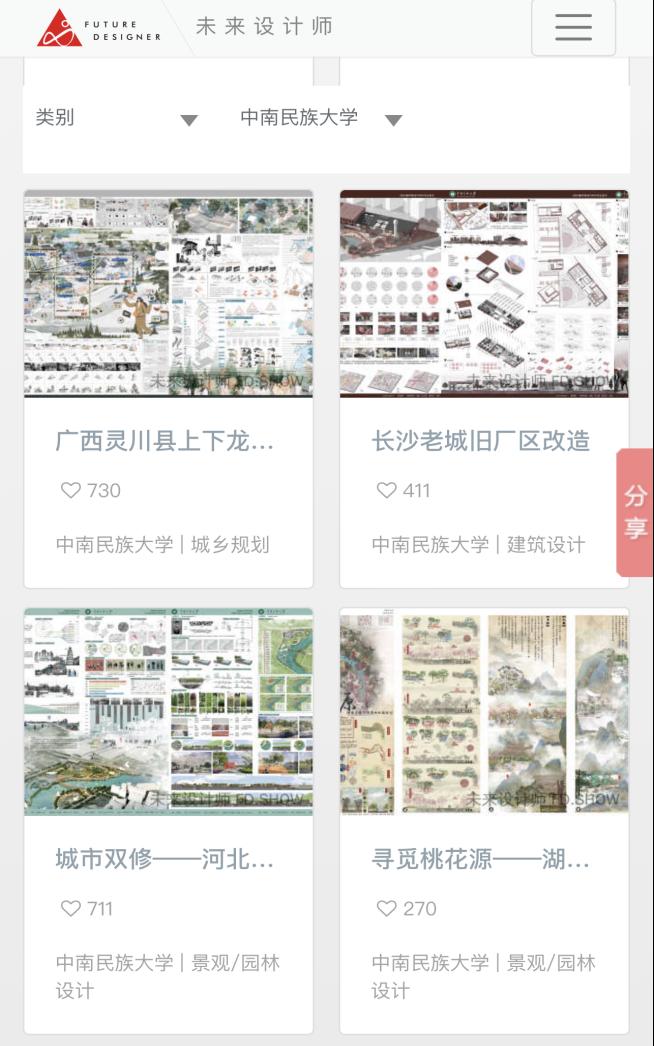Viewport: 654px width, 1046px height.
Task: Like the 城市双修 project with 711 hearts
Action: 71,908
